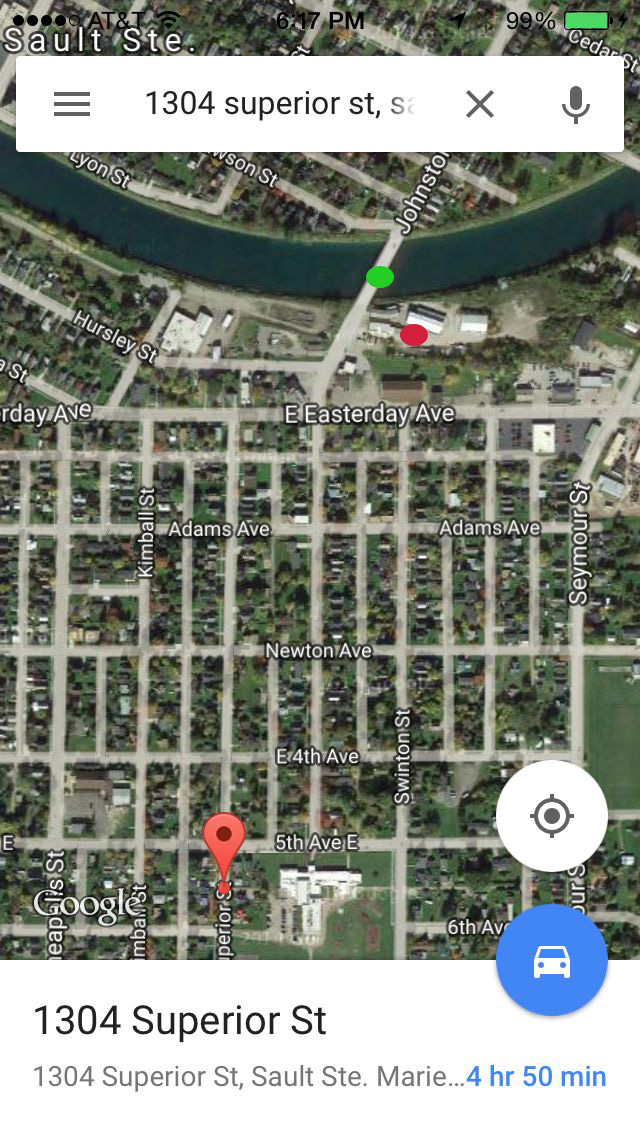
Task: Start voice search with the microphone
Action: [575, 104]
